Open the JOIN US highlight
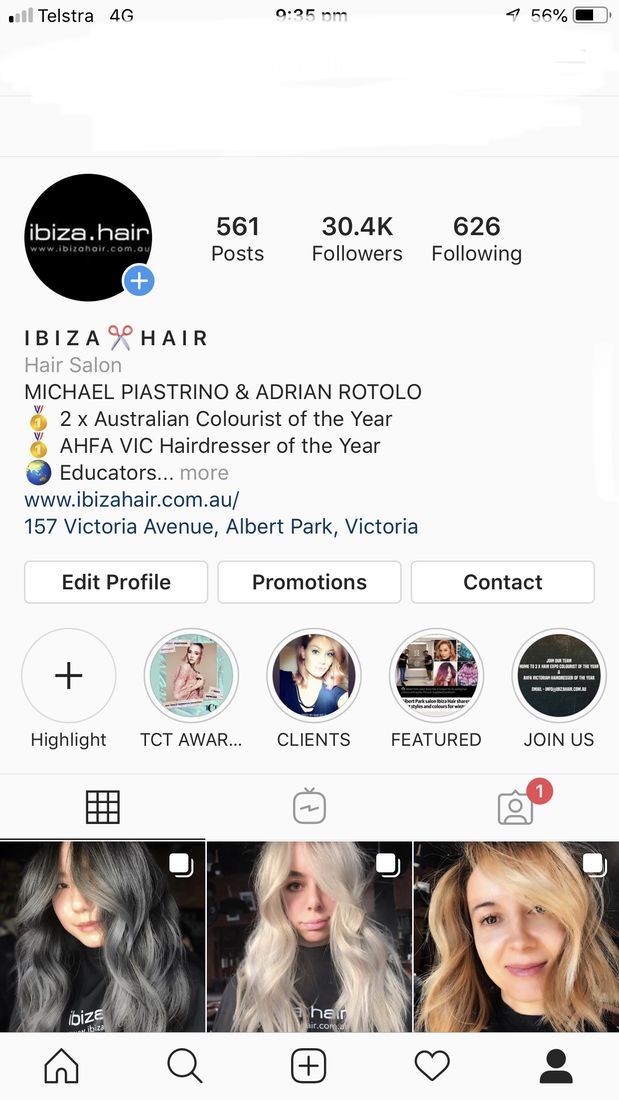Screen dimensions: 619x1100 tap(559, 676)
